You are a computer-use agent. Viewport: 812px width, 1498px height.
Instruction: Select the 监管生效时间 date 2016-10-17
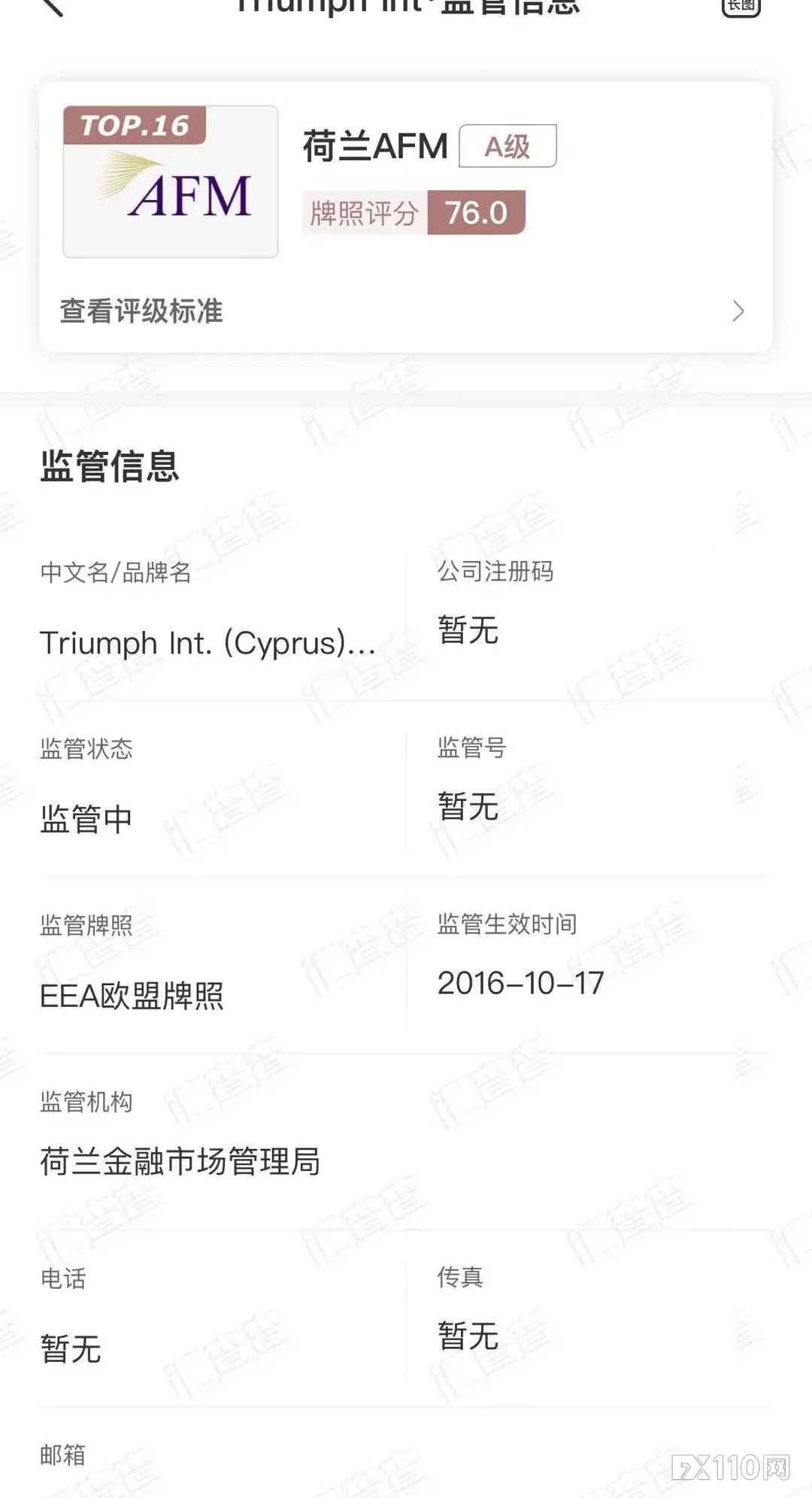tap(518, 985)
